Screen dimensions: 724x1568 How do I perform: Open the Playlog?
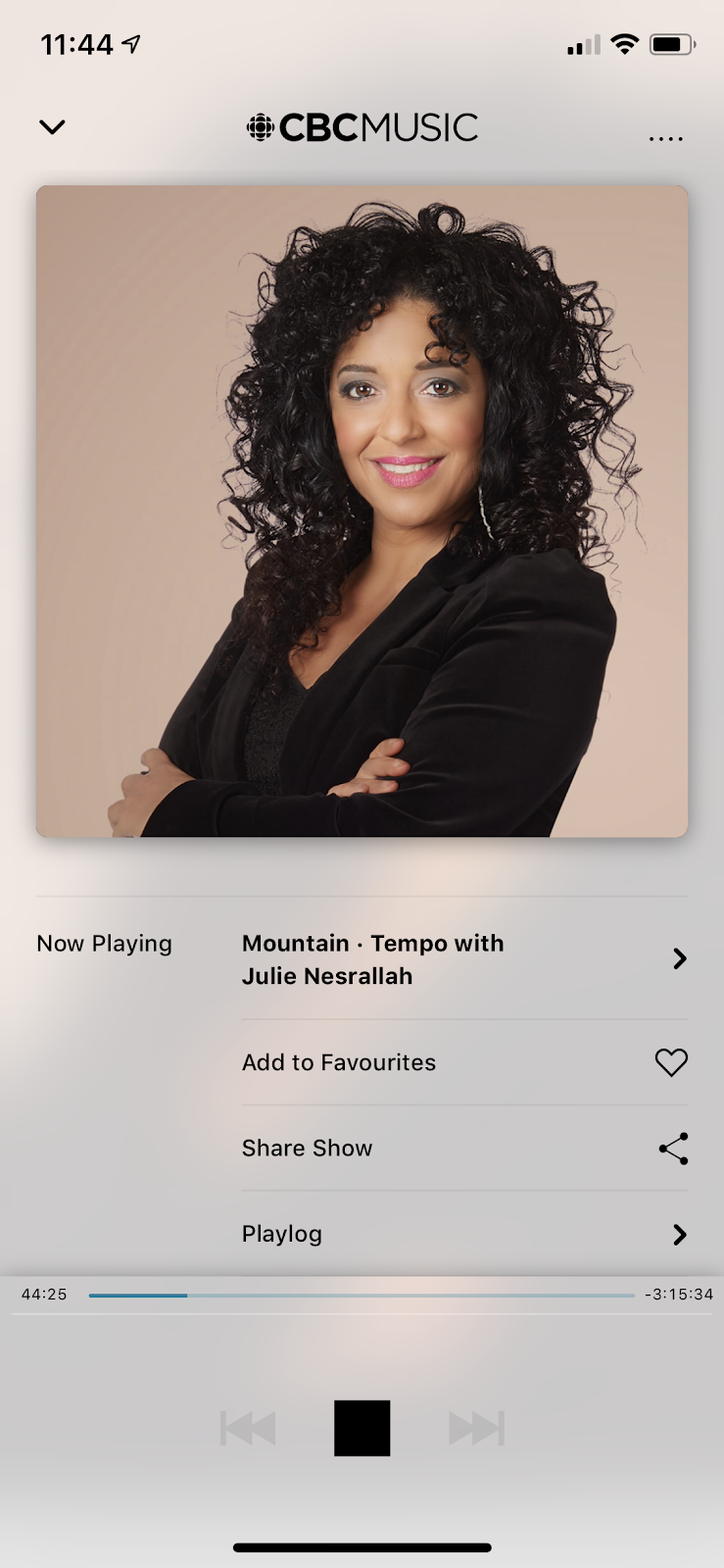coord(464,1234)
